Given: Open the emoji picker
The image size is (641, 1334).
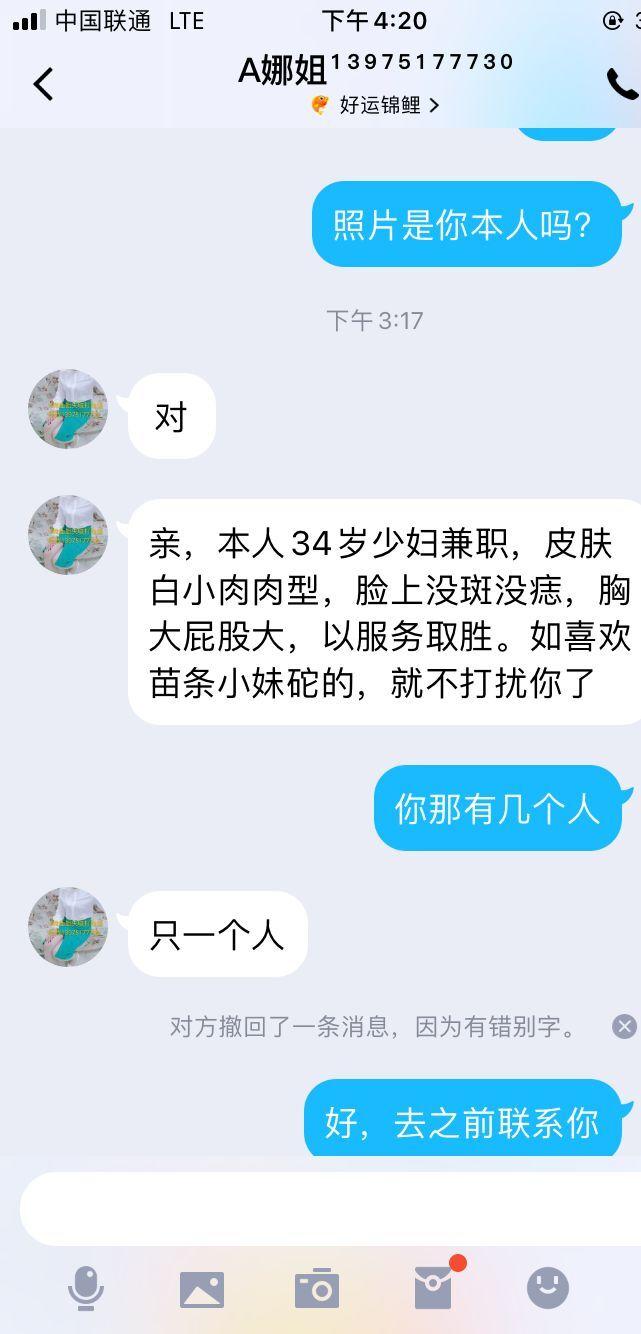Looking at the screenshot, I should point(548,1288).
